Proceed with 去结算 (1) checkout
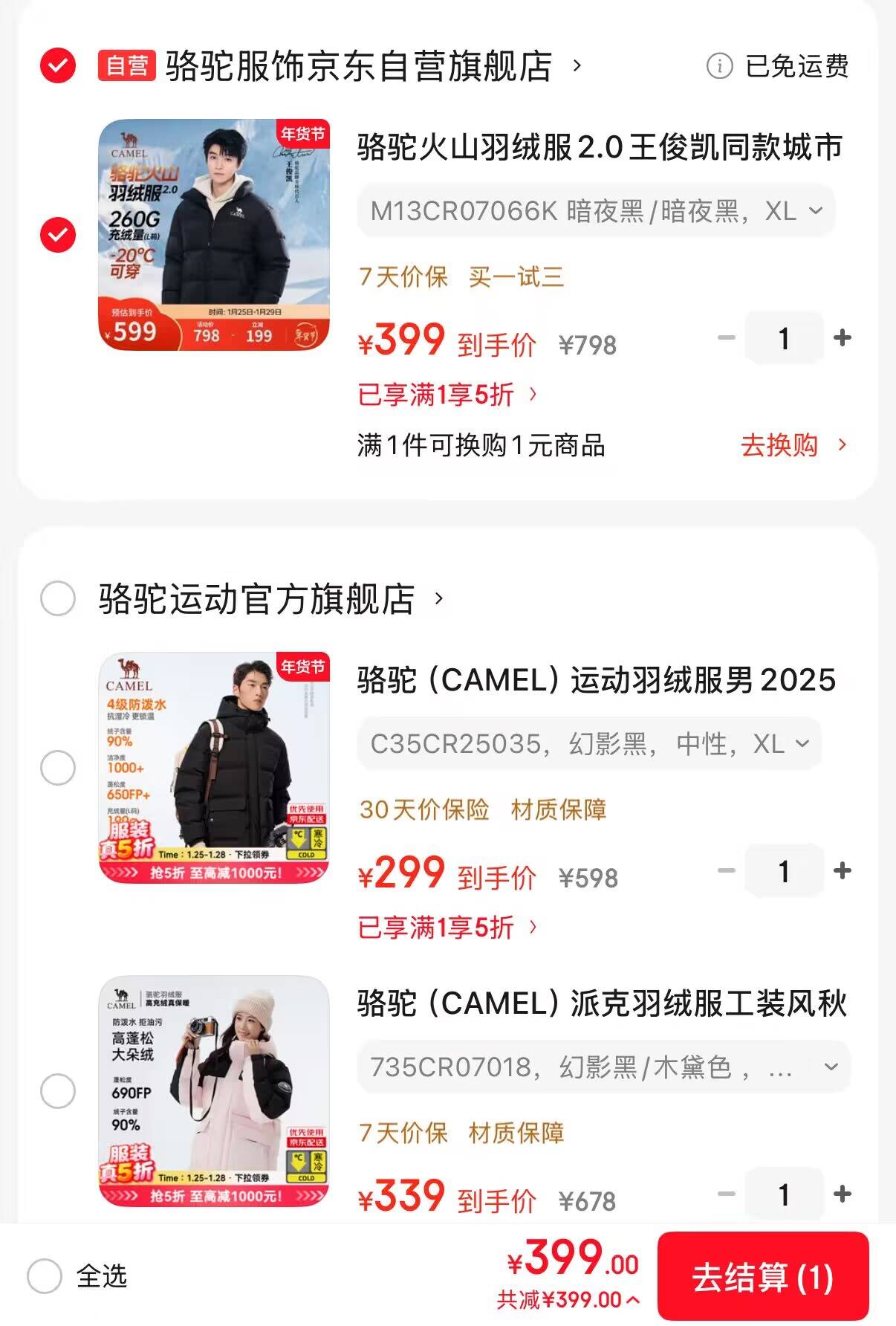 pyautogui.click(x=762, y=1278)
